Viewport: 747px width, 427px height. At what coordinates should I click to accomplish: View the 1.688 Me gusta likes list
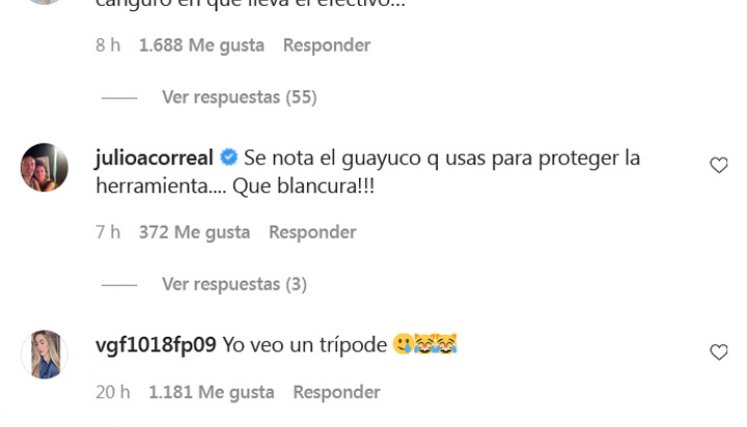[201, 45]
